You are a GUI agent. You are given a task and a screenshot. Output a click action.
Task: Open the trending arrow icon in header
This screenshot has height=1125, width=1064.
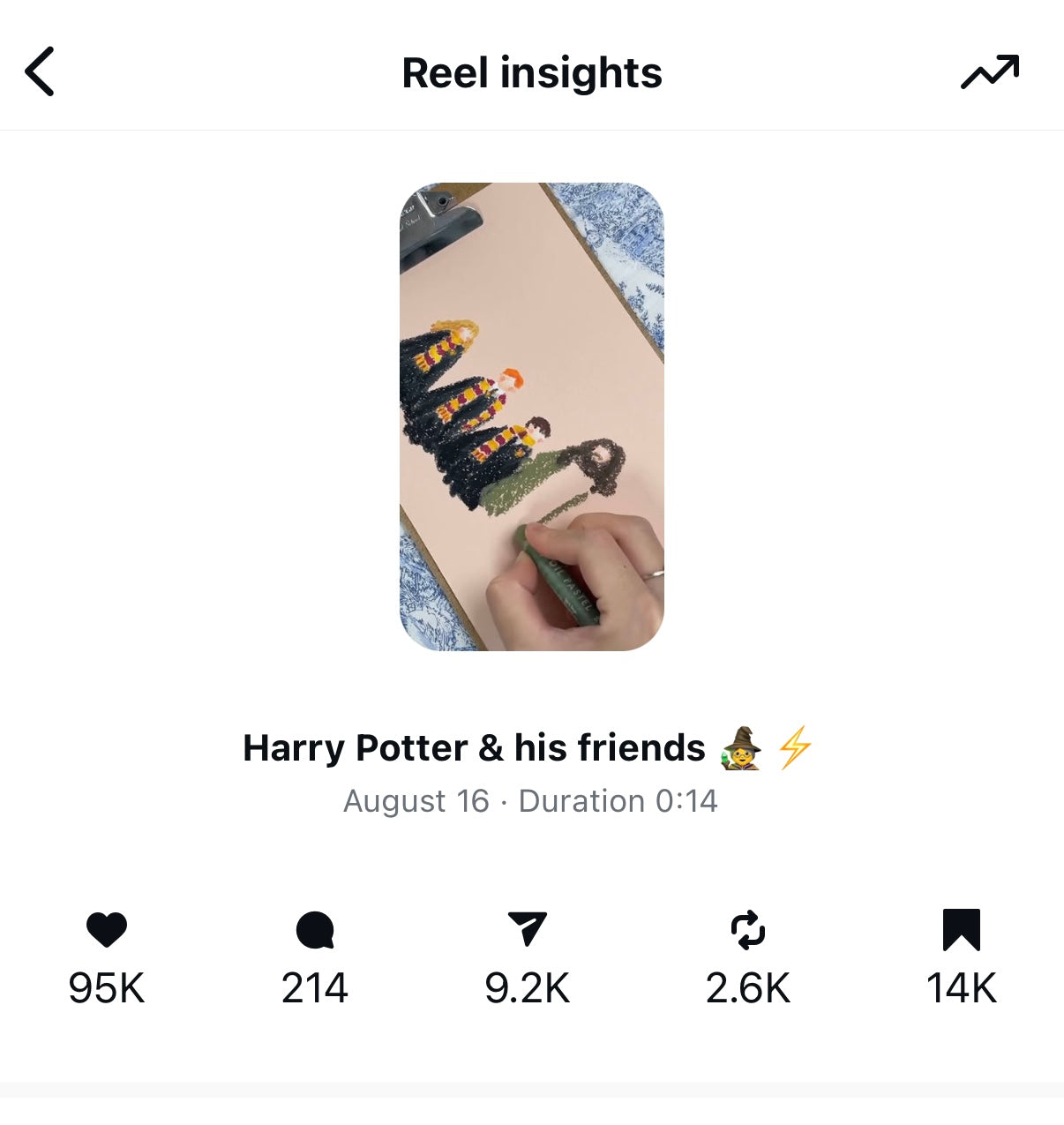click(990, 72)
